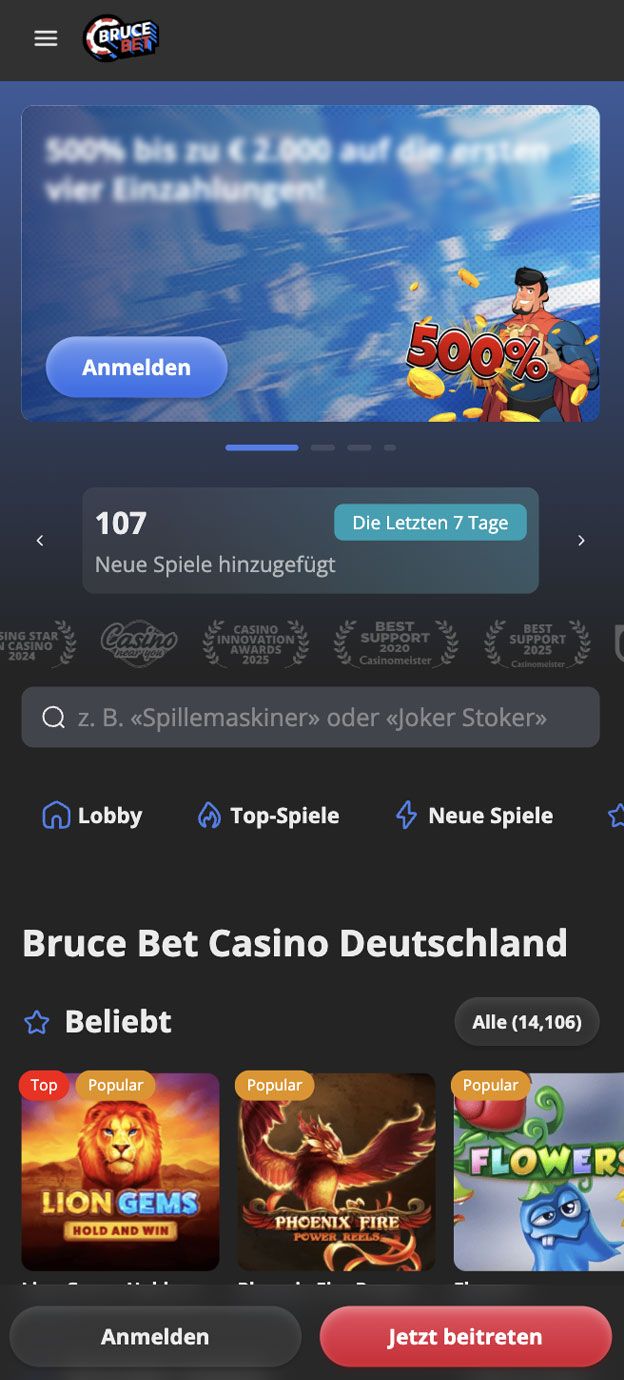The image size is (624, 1380).
Task: Open the hamburger menu
Action: coord(46,38)
